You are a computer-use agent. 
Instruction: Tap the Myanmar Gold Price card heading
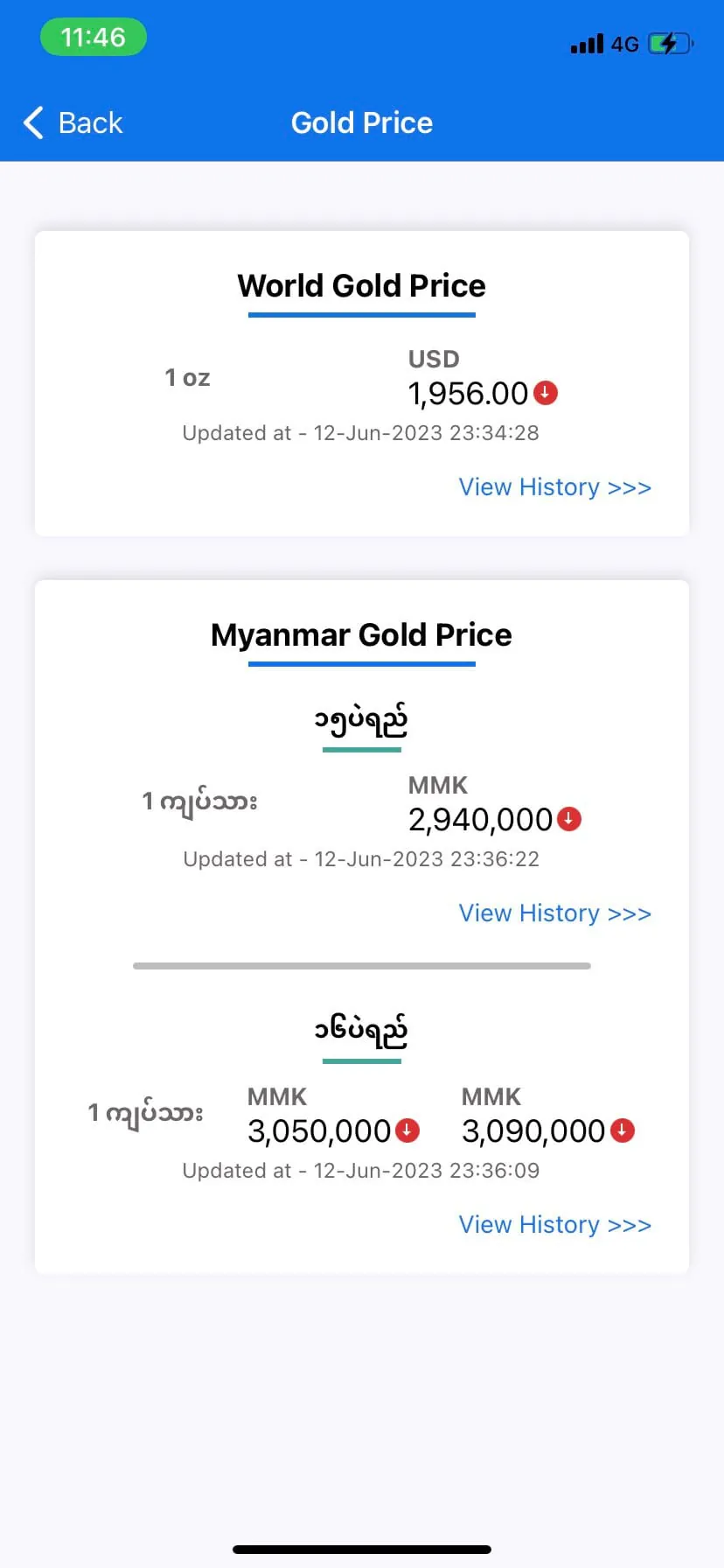pos(360,635)
